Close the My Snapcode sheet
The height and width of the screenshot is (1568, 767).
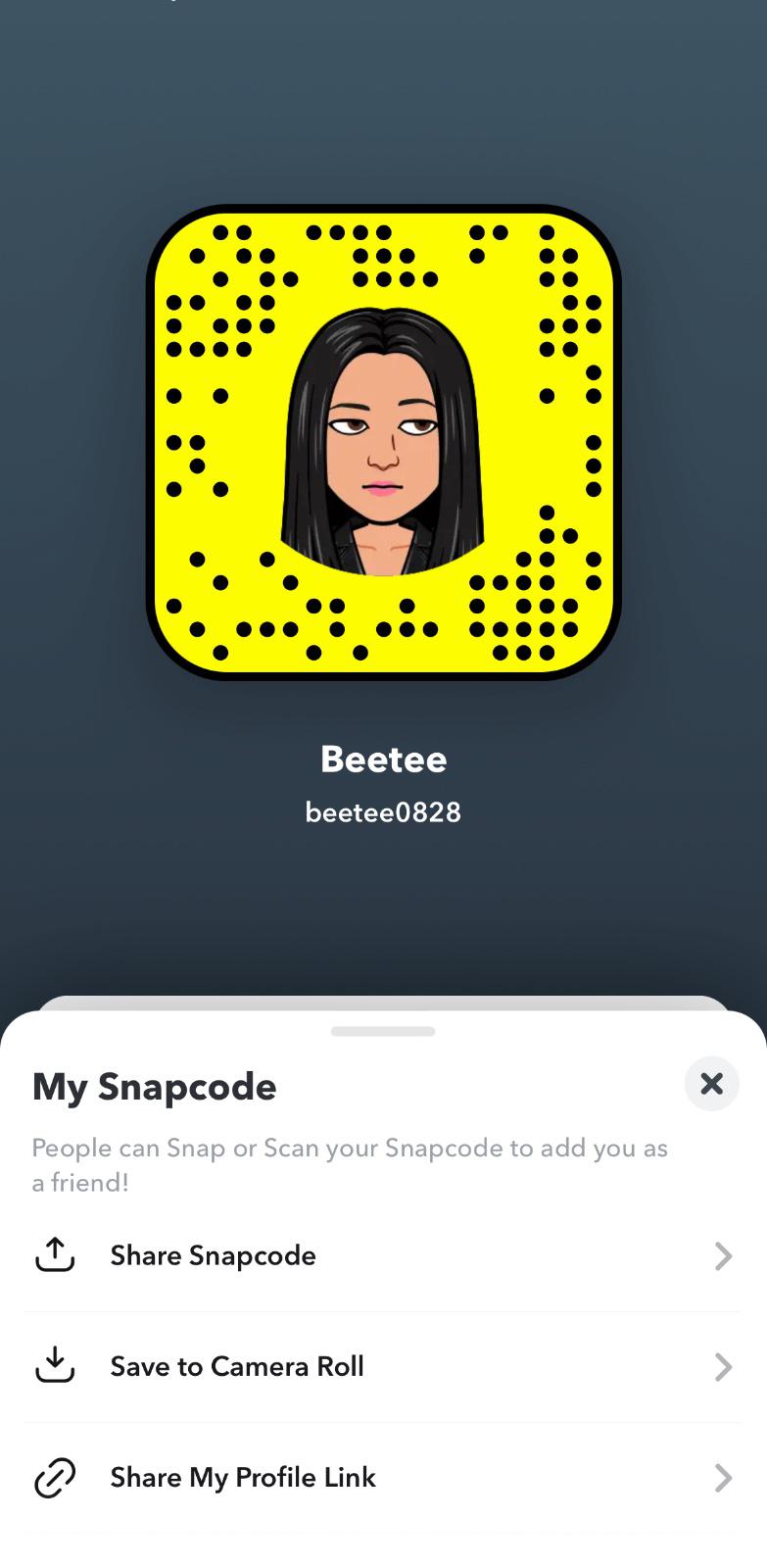(711, 1083)
